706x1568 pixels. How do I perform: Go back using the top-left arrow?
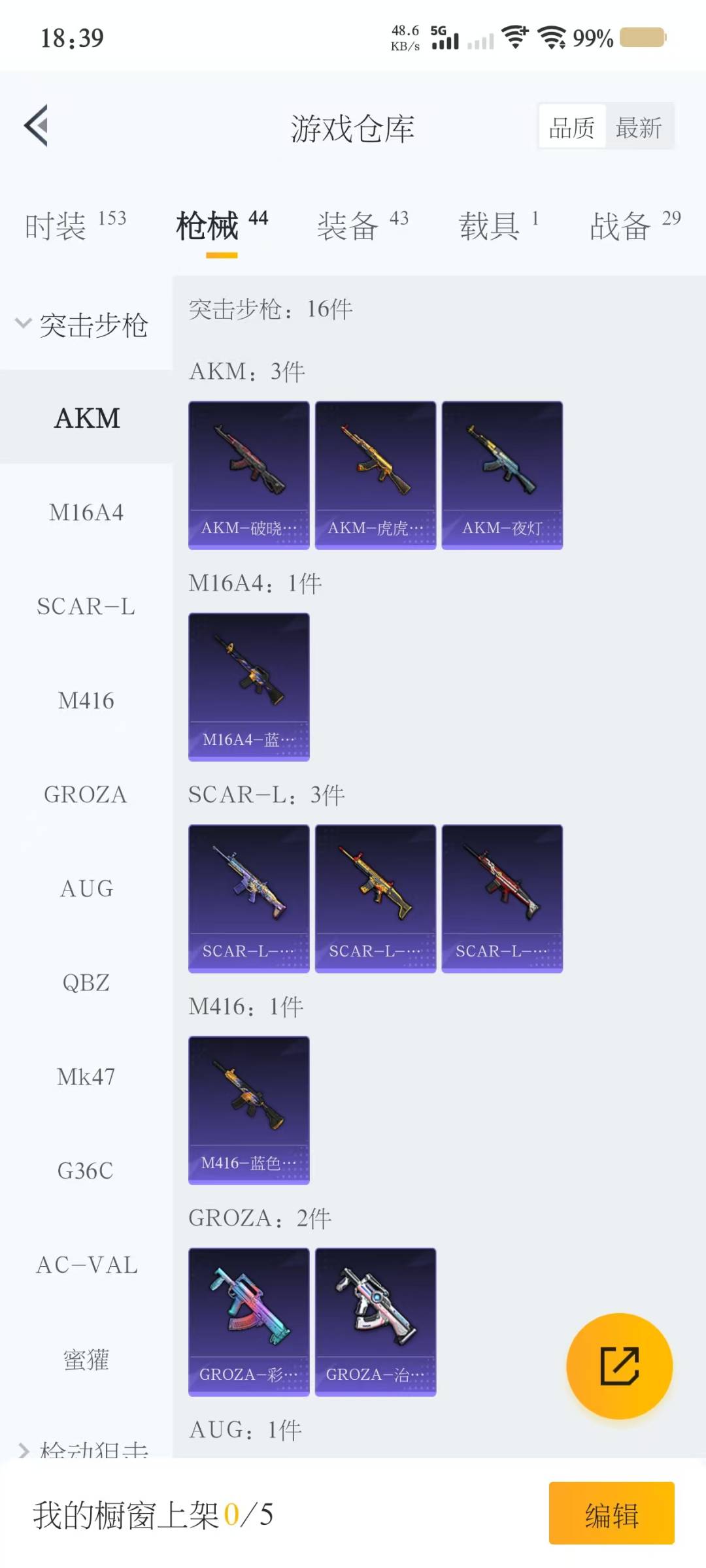click(x=37, y=125)
